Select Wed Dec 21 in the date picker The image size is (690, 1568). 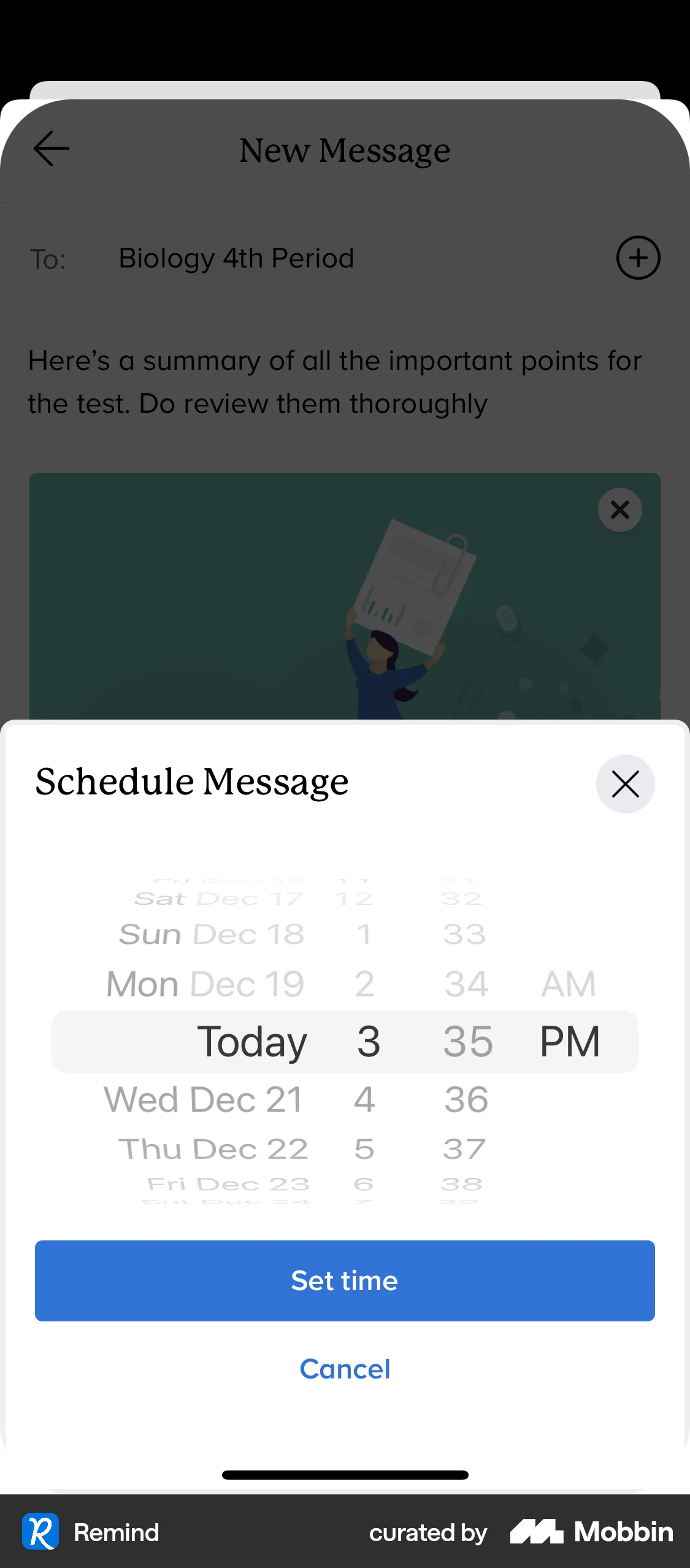point(203,1098)
